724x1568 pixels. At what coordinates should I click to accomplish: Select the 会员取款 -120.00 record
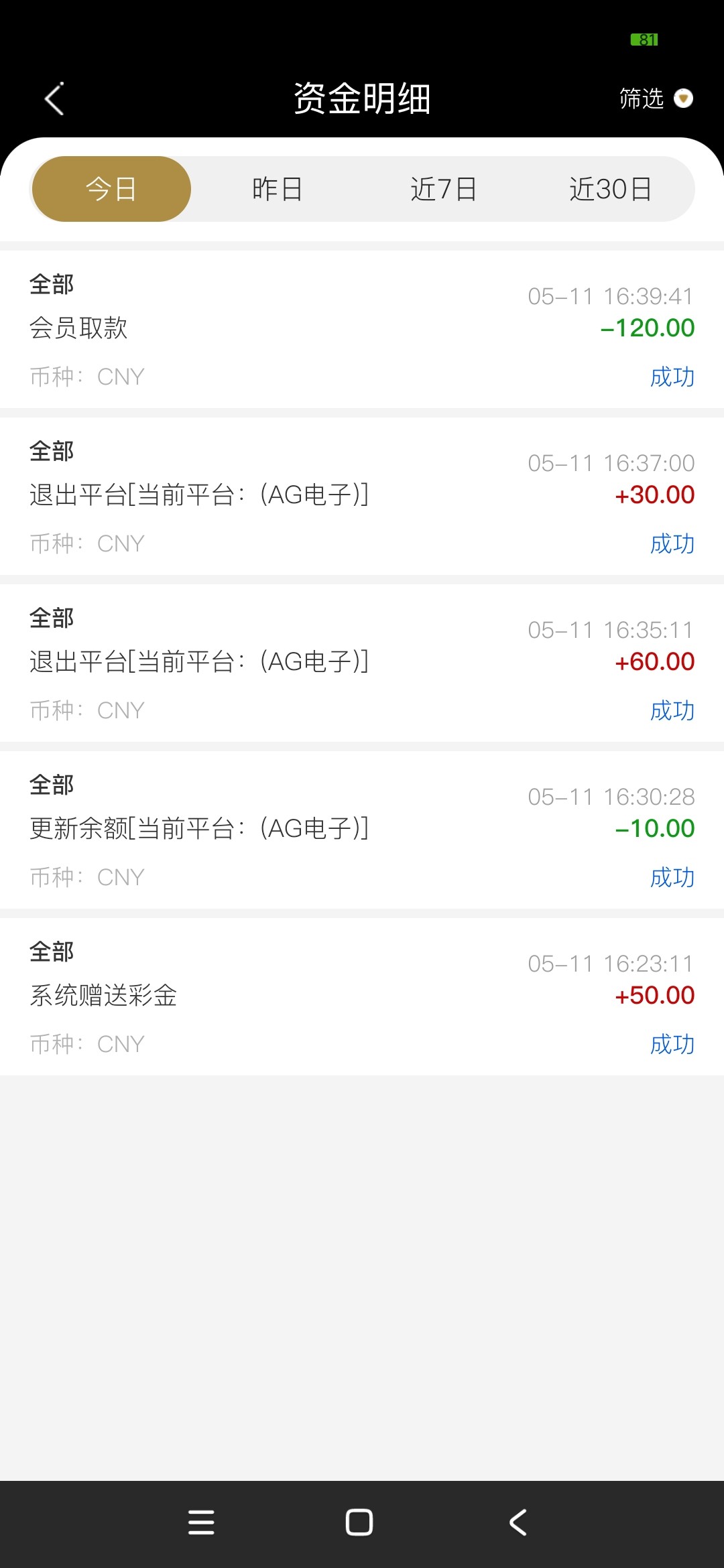coord(362,328)
